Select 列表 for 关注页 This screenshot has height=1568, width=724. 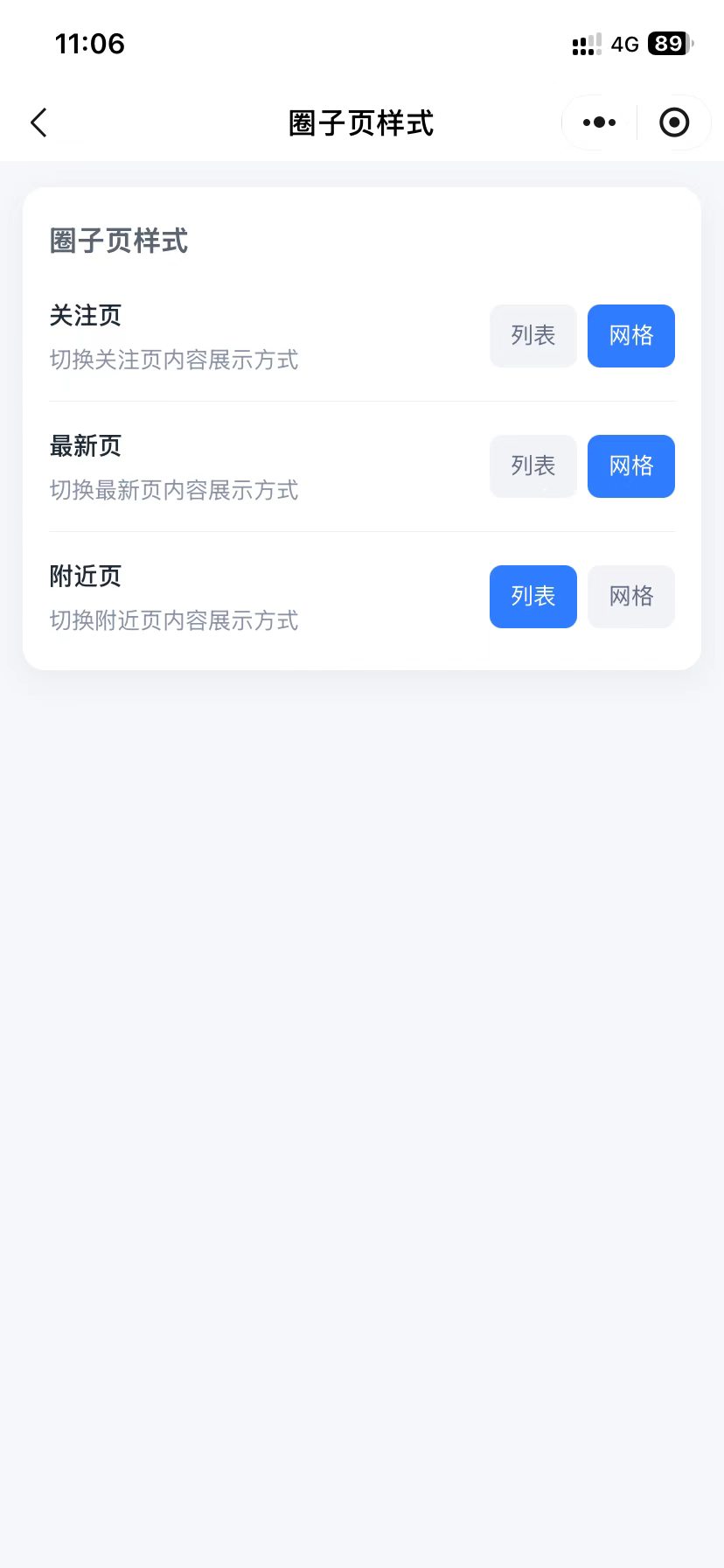tap(533, 336)
